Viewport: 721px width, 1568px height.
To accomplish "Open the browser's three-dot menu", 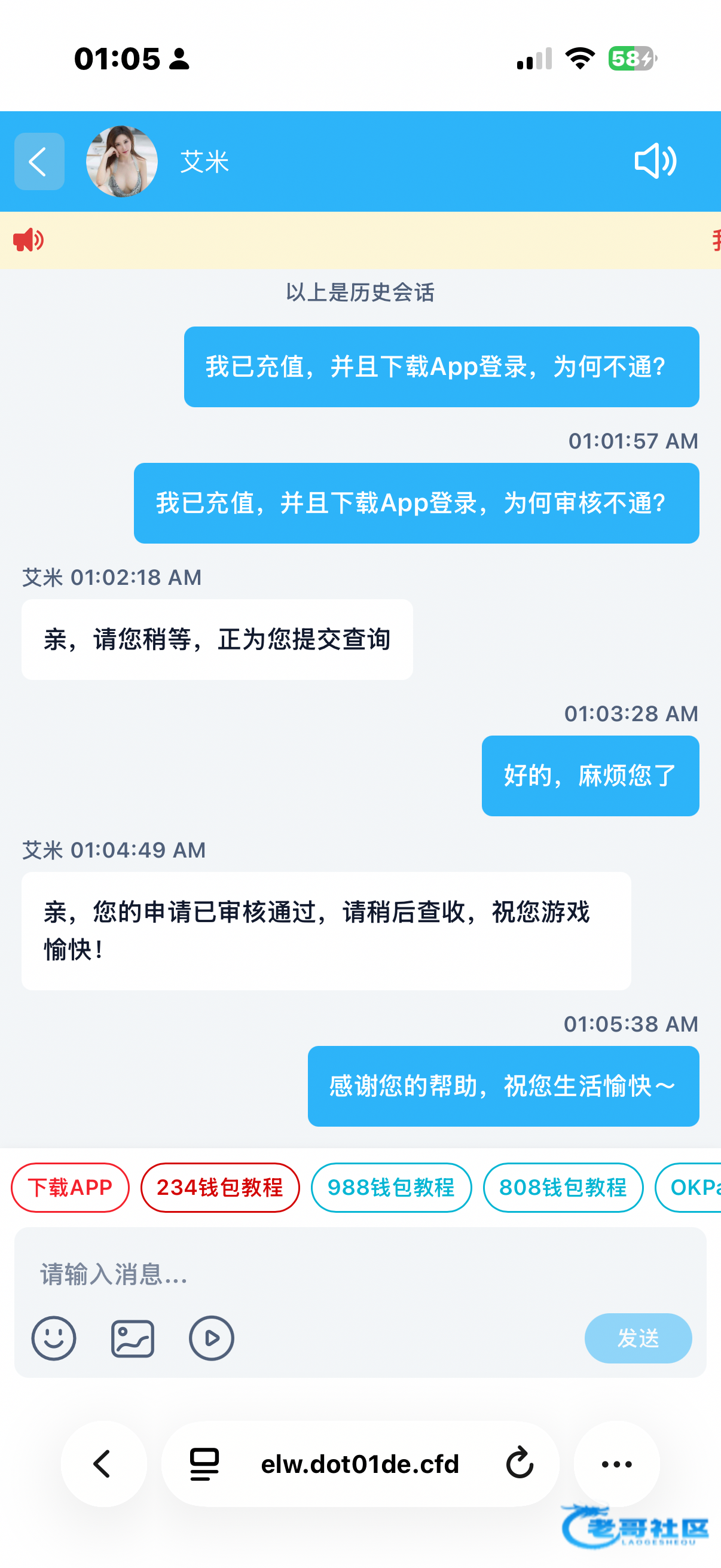I will 616,1463.
